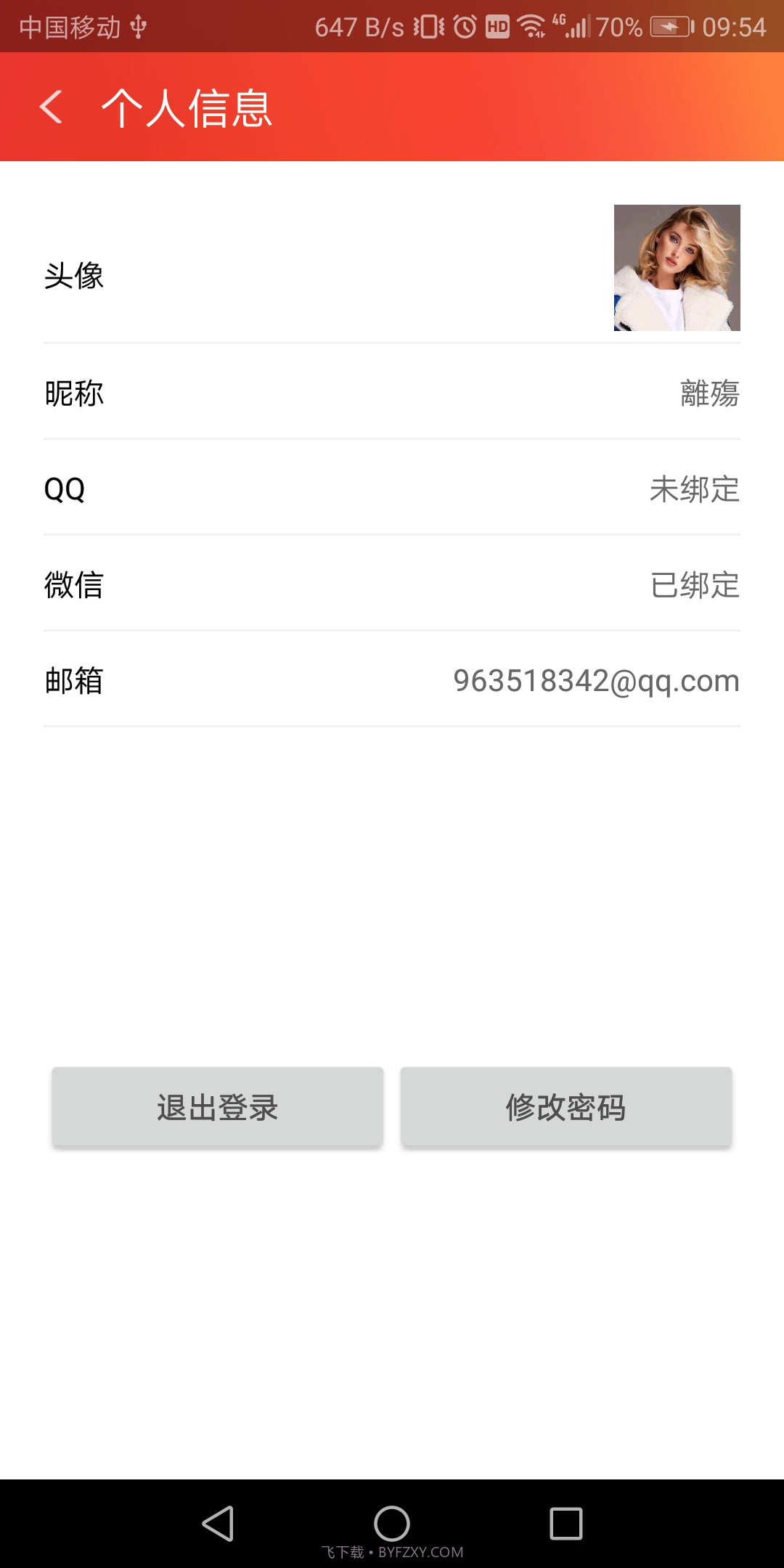Bind QQ by tapping 未绑定

(695, 490)
